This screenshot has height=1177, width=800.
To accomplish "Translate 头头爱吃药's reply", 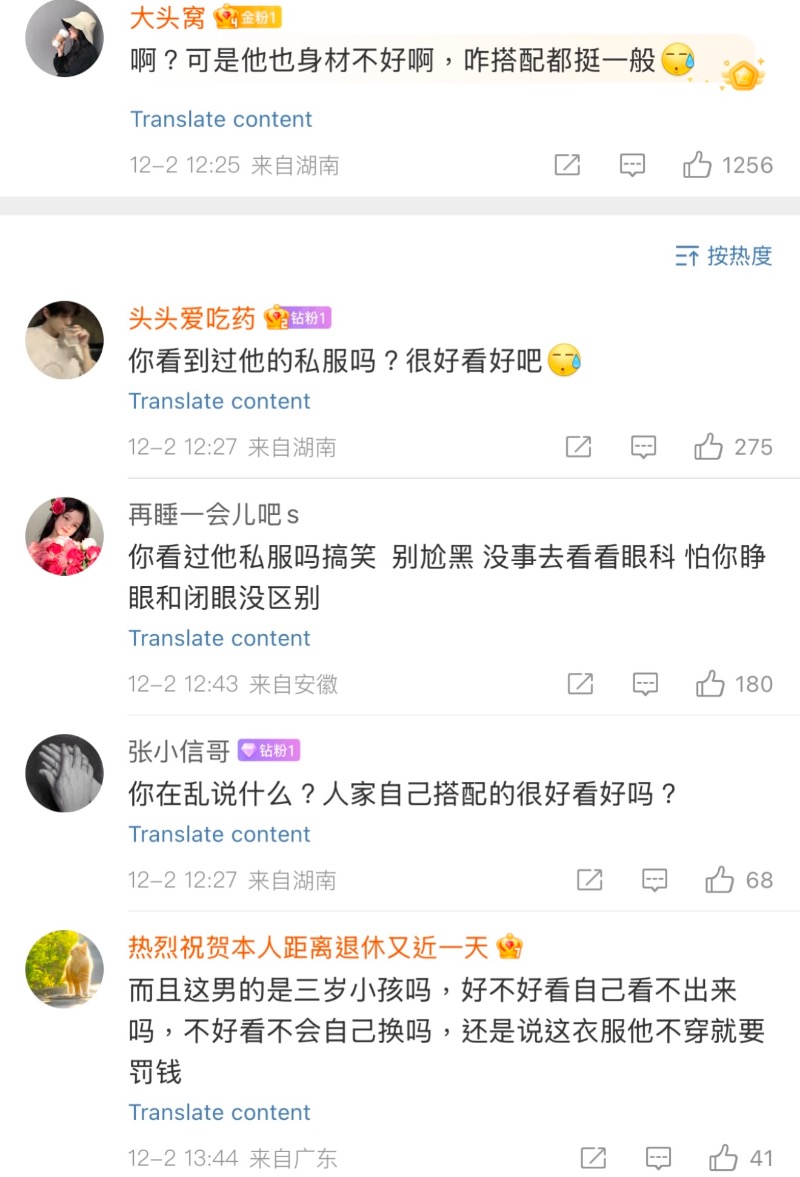I will point(220,401).
